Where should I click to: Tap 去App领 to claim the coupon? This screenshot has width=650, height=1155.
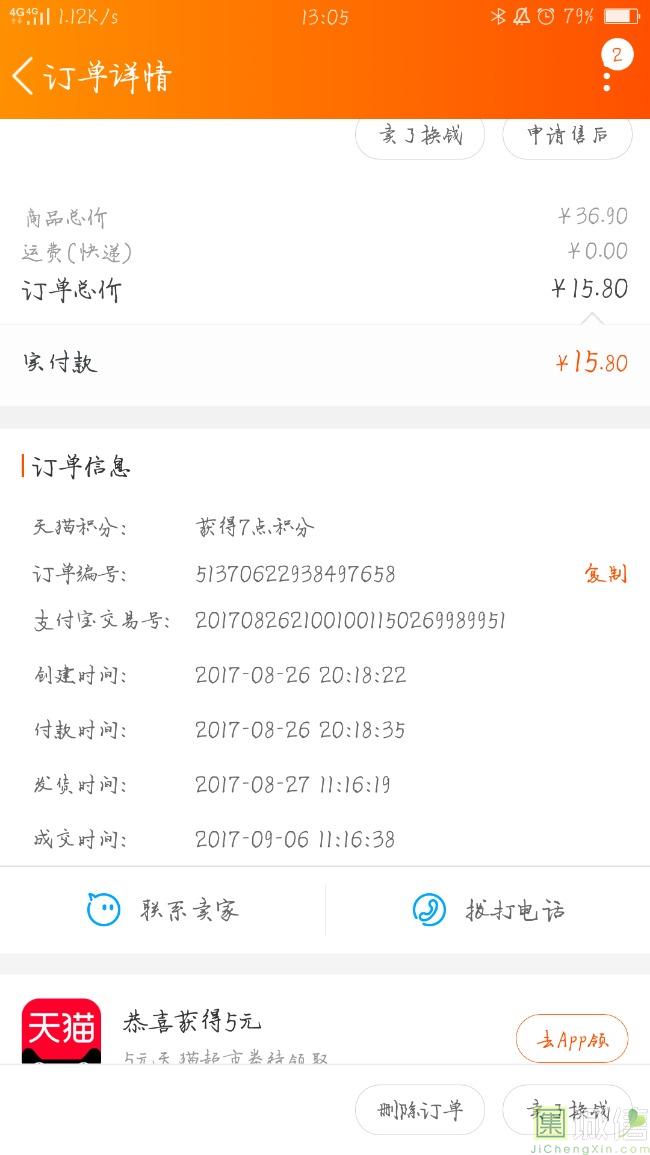[572, 1039]
